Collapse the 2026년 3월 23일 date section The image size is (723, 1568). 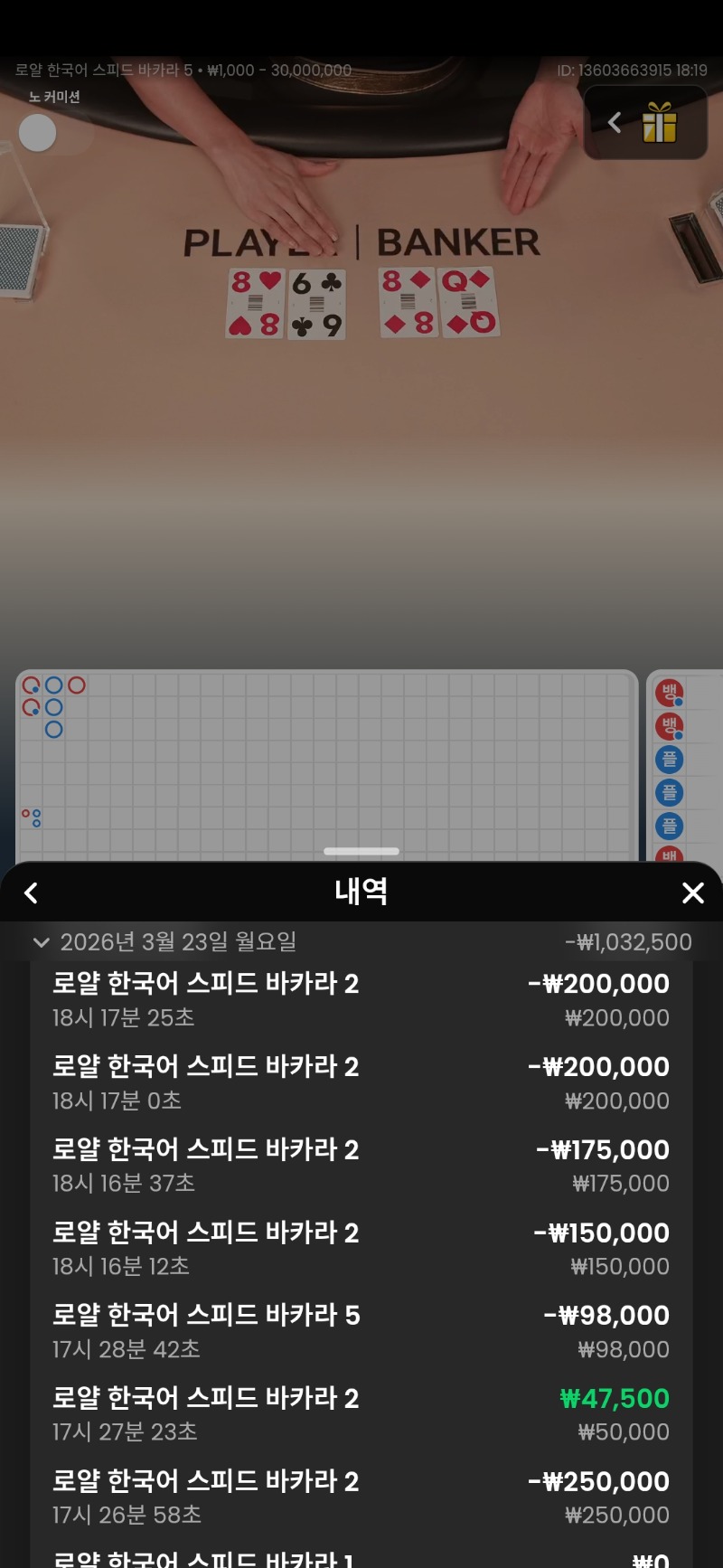click(41, 942)
